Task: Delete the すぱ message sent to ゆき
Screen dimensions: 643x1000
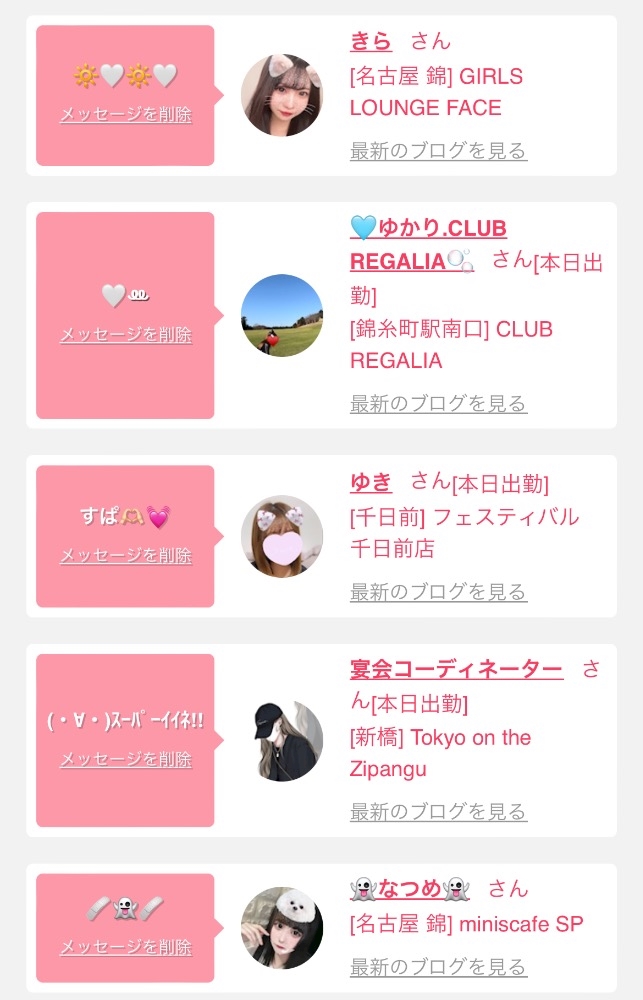Action: 126,555
